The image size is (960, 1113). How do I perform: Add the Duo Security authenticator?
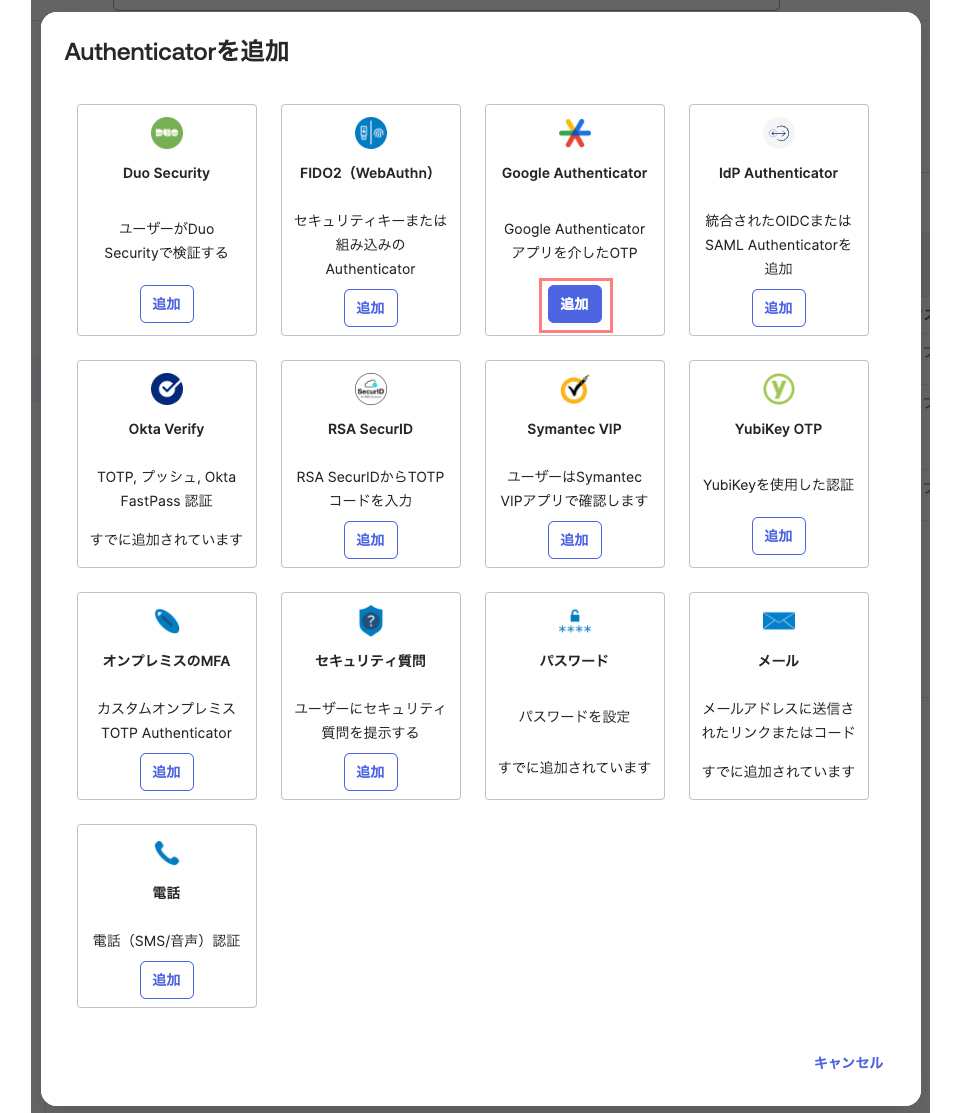(x=166, y=304)
